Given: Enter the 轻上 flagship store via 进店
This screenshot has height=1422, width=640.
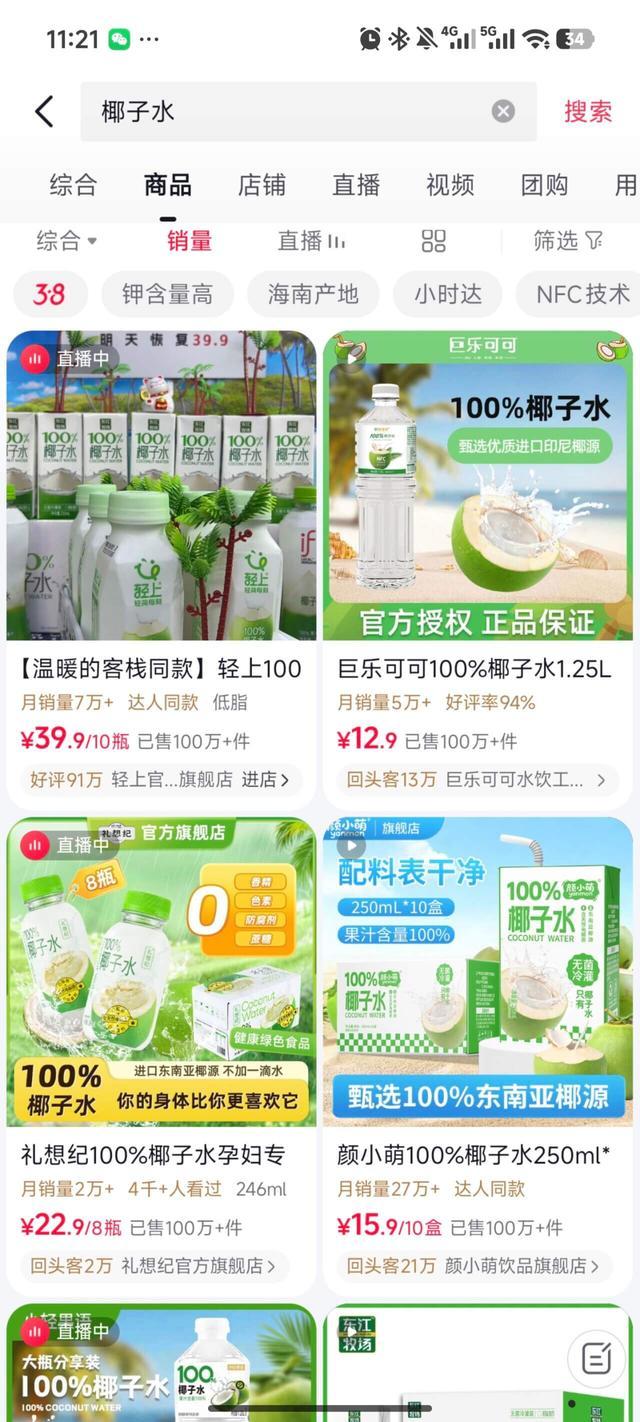Looking at the screenshot, I should coord(265,780).
